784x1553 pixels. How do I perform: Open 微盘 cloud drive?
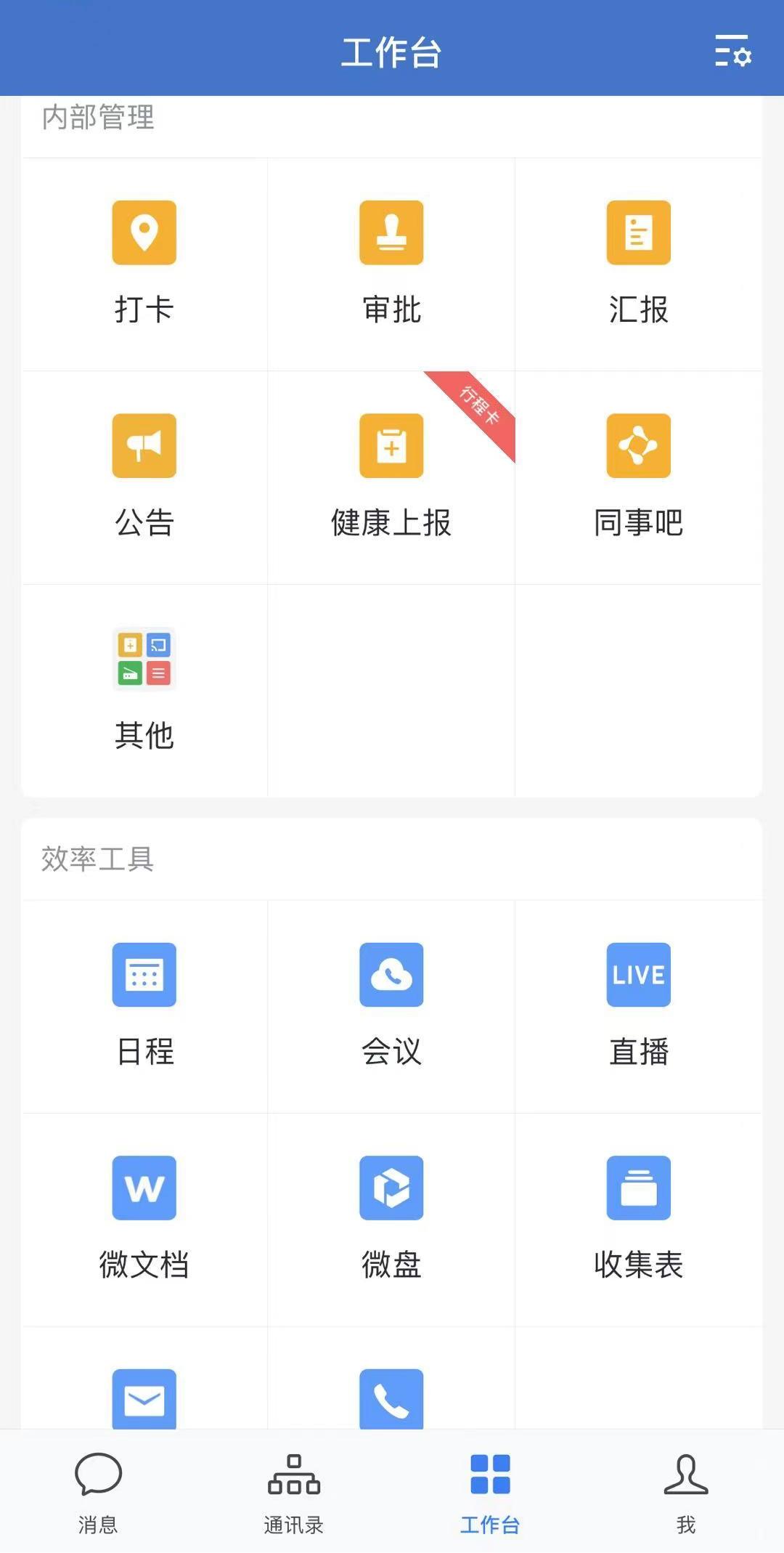(391, 1188)
